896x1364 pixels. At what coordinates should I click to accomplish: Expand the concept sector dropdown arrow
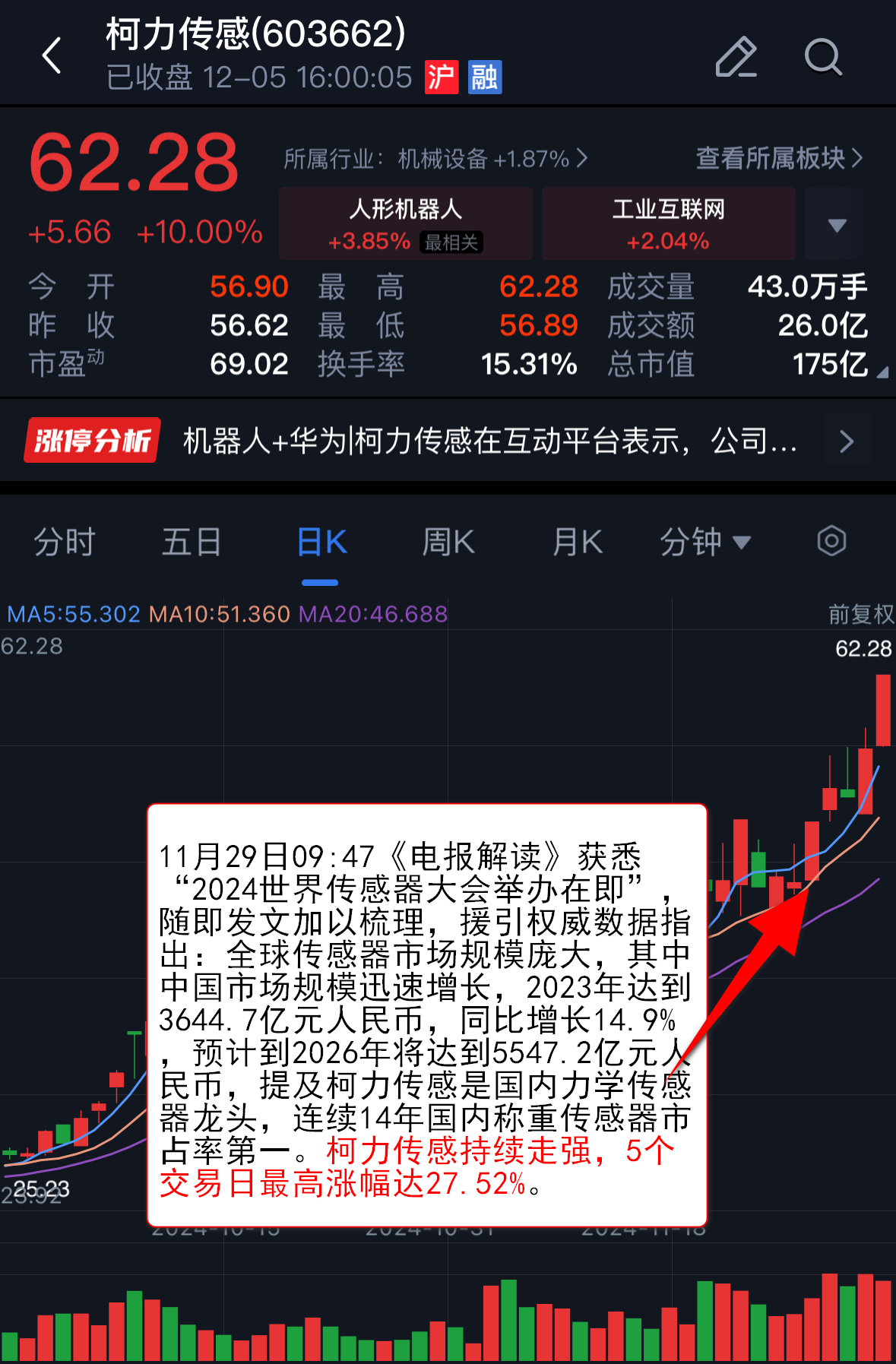click(x=837, y=225)
